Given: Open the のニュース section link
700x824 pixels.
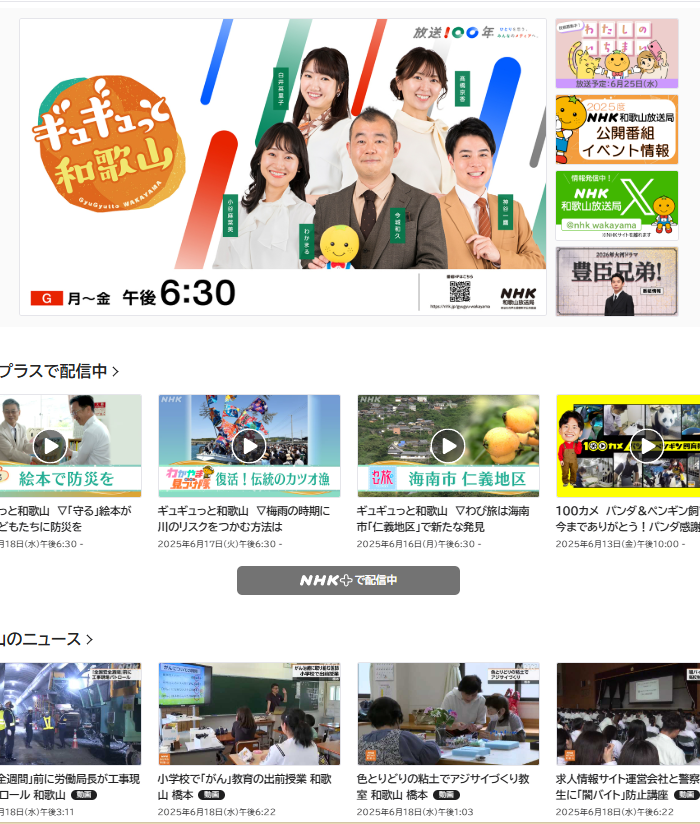Looking at the screenshot, I should click(x=48, y=638).
